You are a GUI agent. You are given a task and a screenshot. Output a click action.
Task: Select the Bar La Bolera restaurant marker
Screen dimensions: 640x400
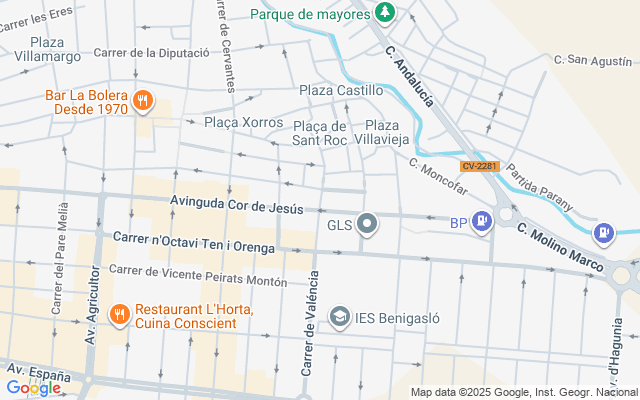[142, 101]
